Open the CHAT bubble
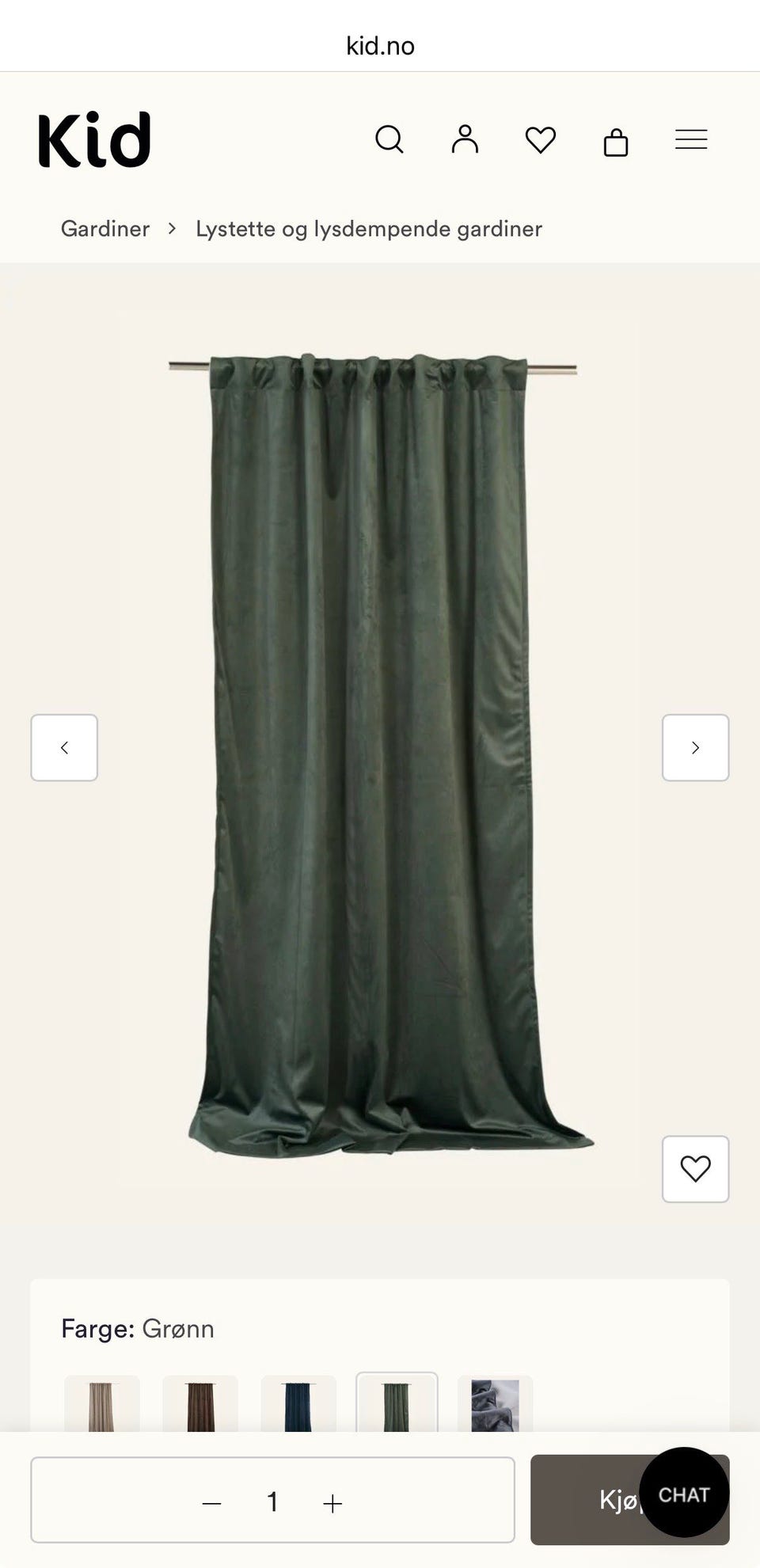Screen dimensions: 760x1568 (x=684, y=1493)
